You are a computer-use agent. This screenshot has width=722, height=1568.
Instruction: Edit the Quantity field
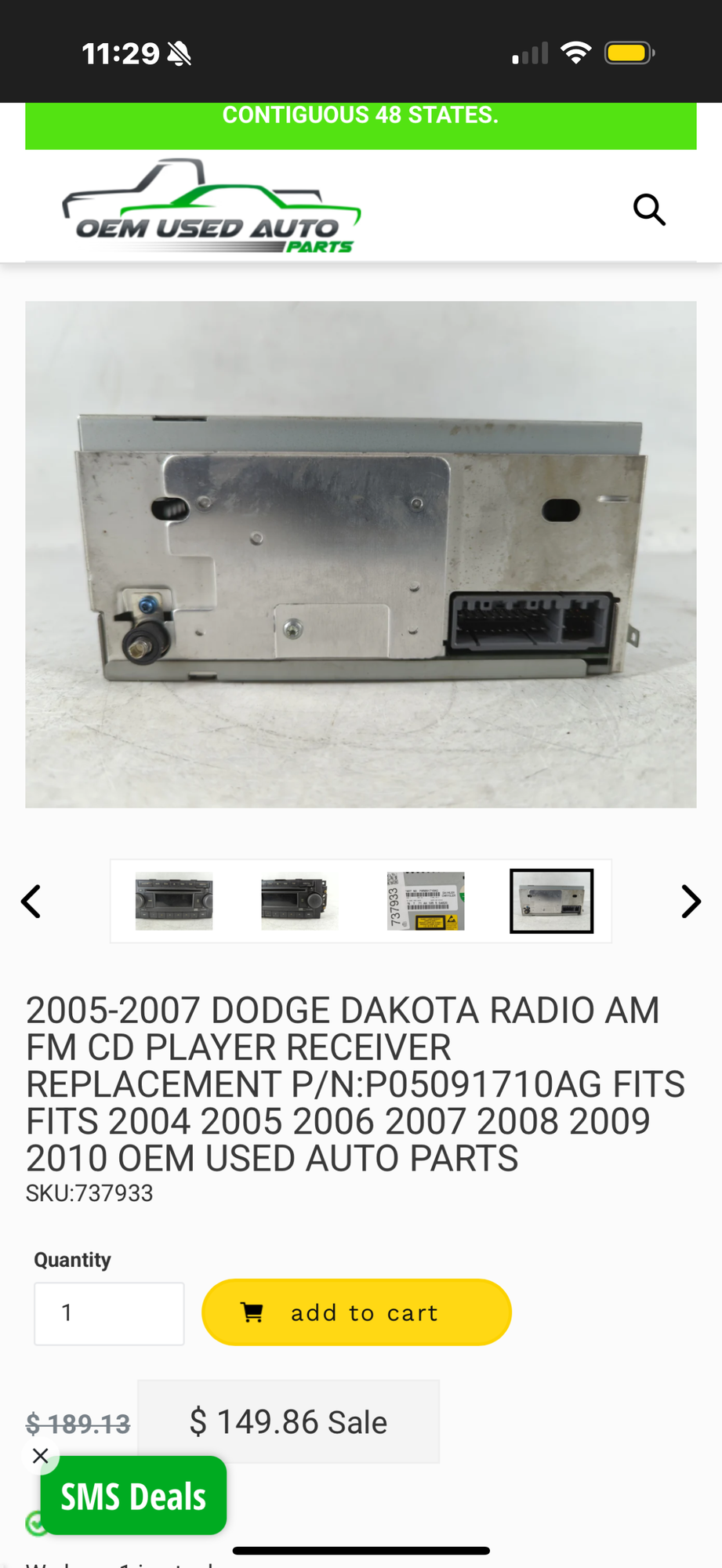pyautogui.click(x=109, y=1314)
